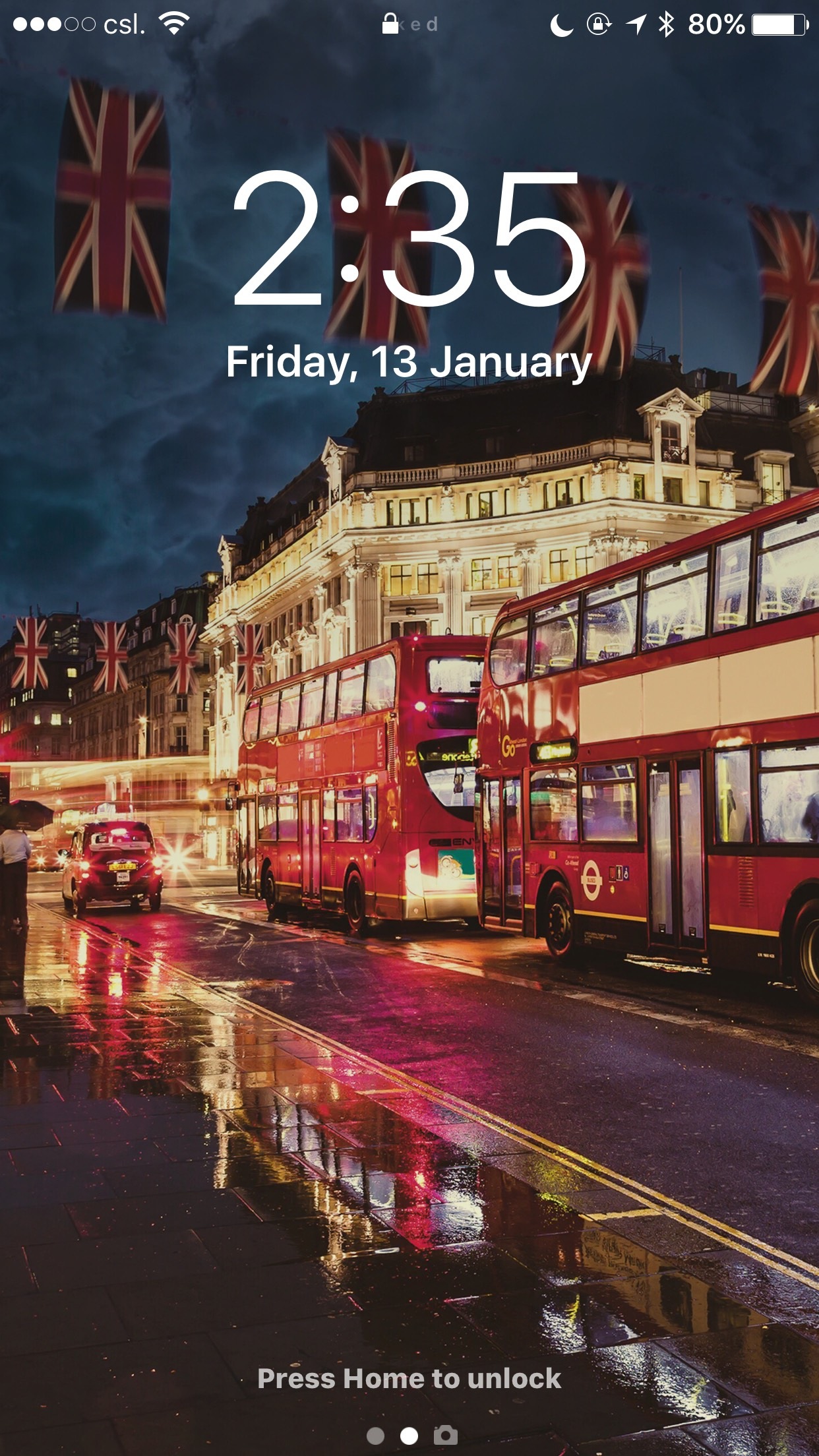Tap the 80% battery percentage text
This screenshot has height=1456, width=819.
coord(717,24)
